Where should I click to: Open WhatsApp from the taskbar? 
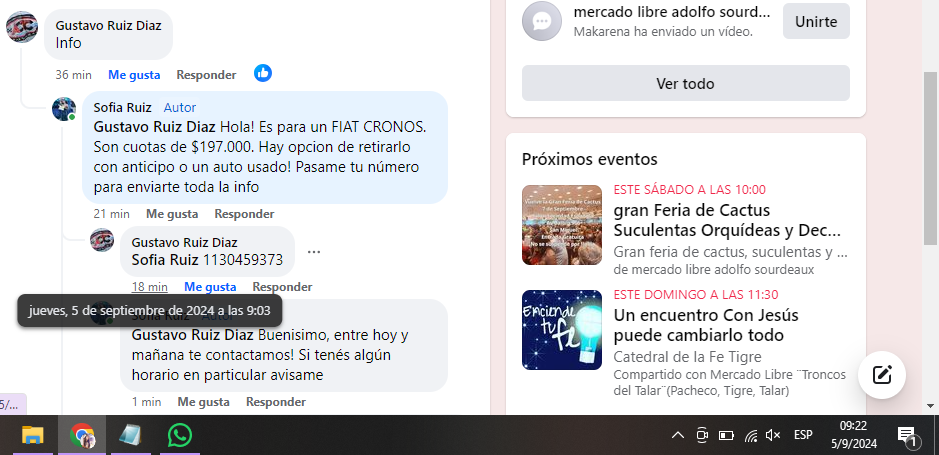pyautogui.click(x=180, y=435)
